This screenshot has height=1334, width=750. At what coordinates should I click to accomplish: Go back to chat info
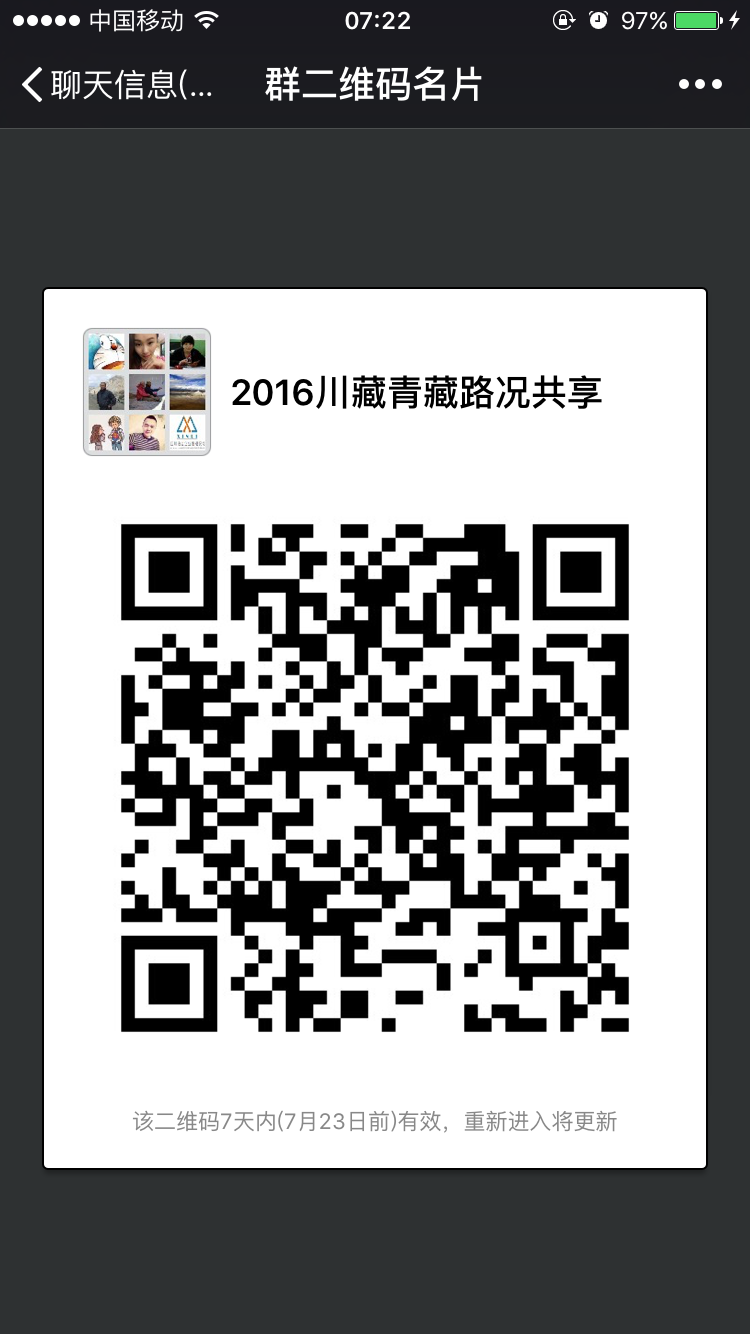tap(116, 85)
